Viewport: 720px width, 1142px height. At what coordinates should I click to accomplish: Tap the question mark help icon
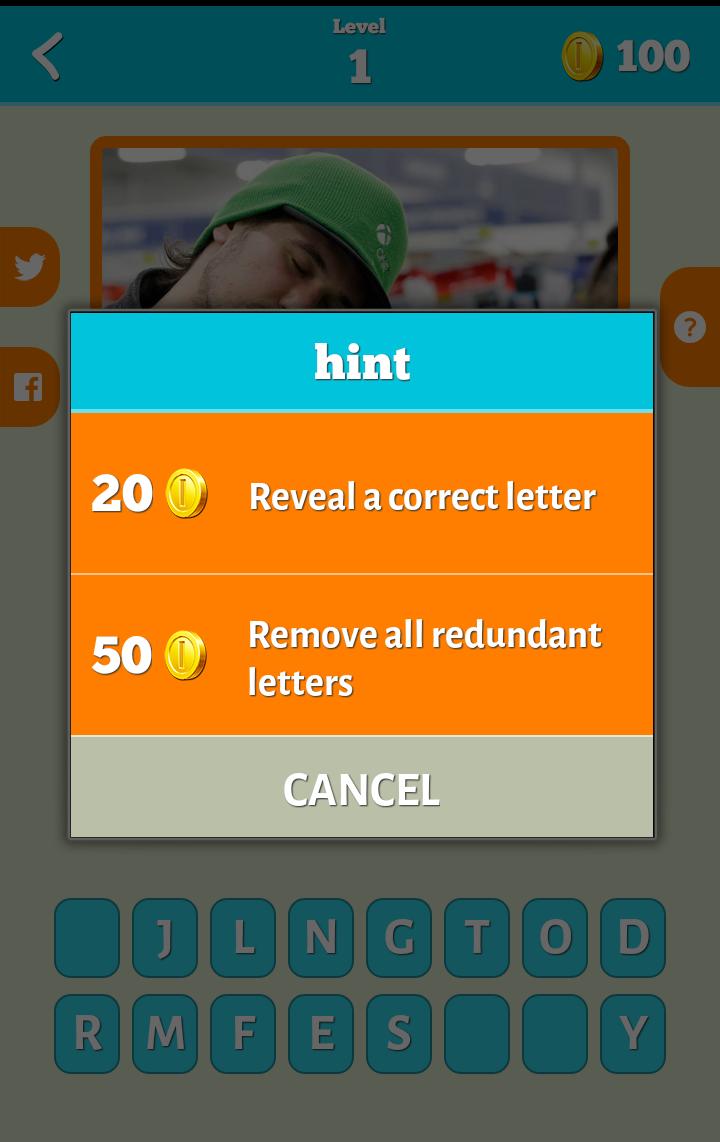coord(690,327)
